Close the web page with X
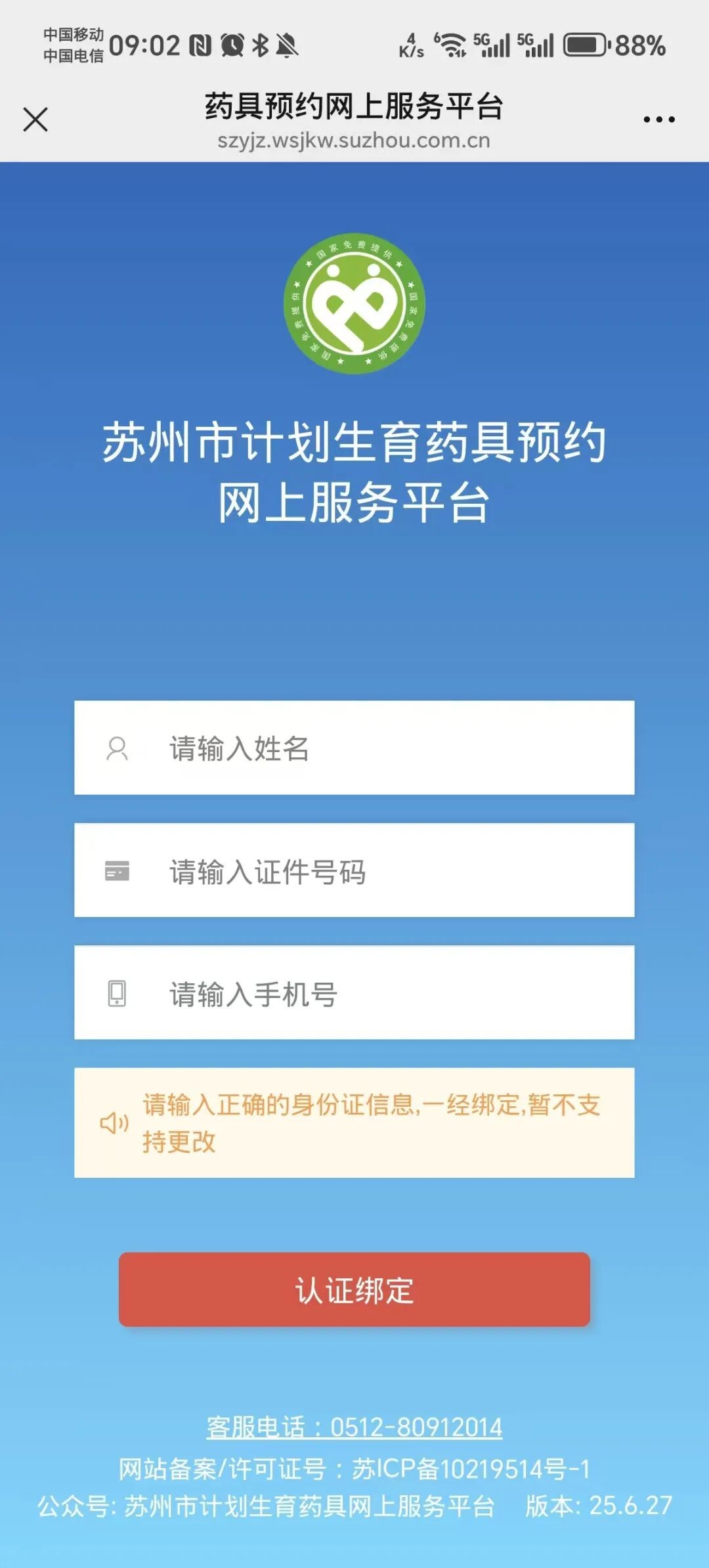The height and width of the screenshot is (1568, 709). 35,120
